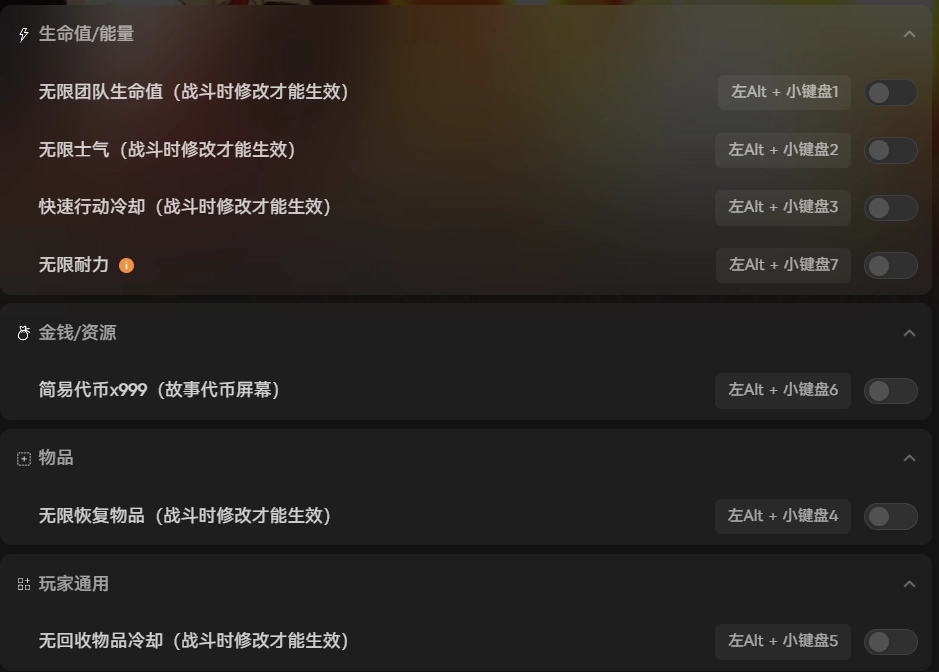The image size is (939, 672).
Task: Open info icon next to 无限耐力
Action: coord(126,265)
